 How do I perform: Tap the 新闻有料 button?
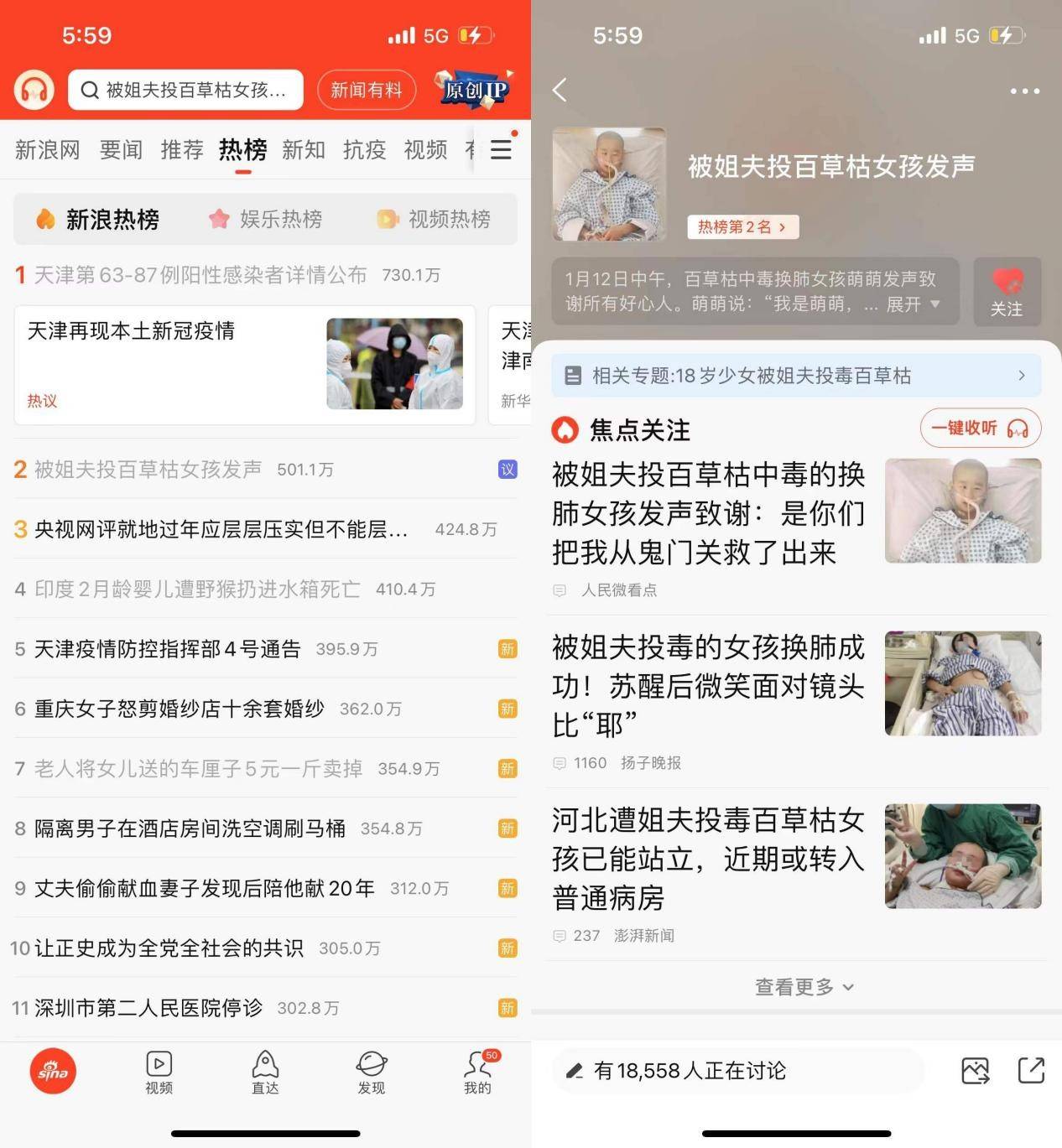[367, 90]
